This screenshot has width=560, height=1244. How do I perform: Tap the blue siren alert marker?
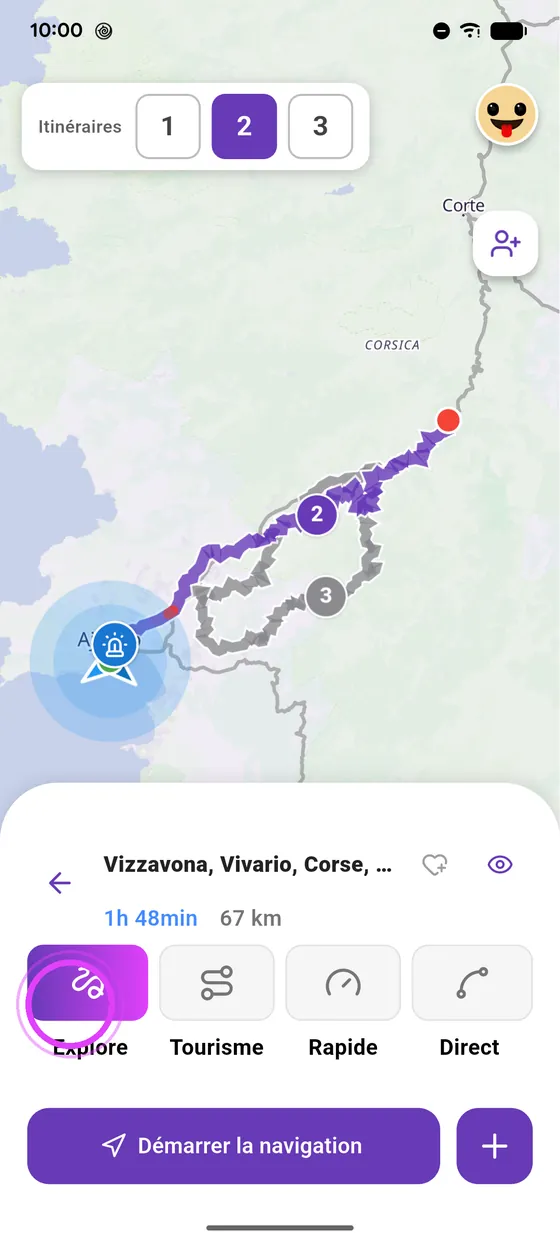(116, 645)
